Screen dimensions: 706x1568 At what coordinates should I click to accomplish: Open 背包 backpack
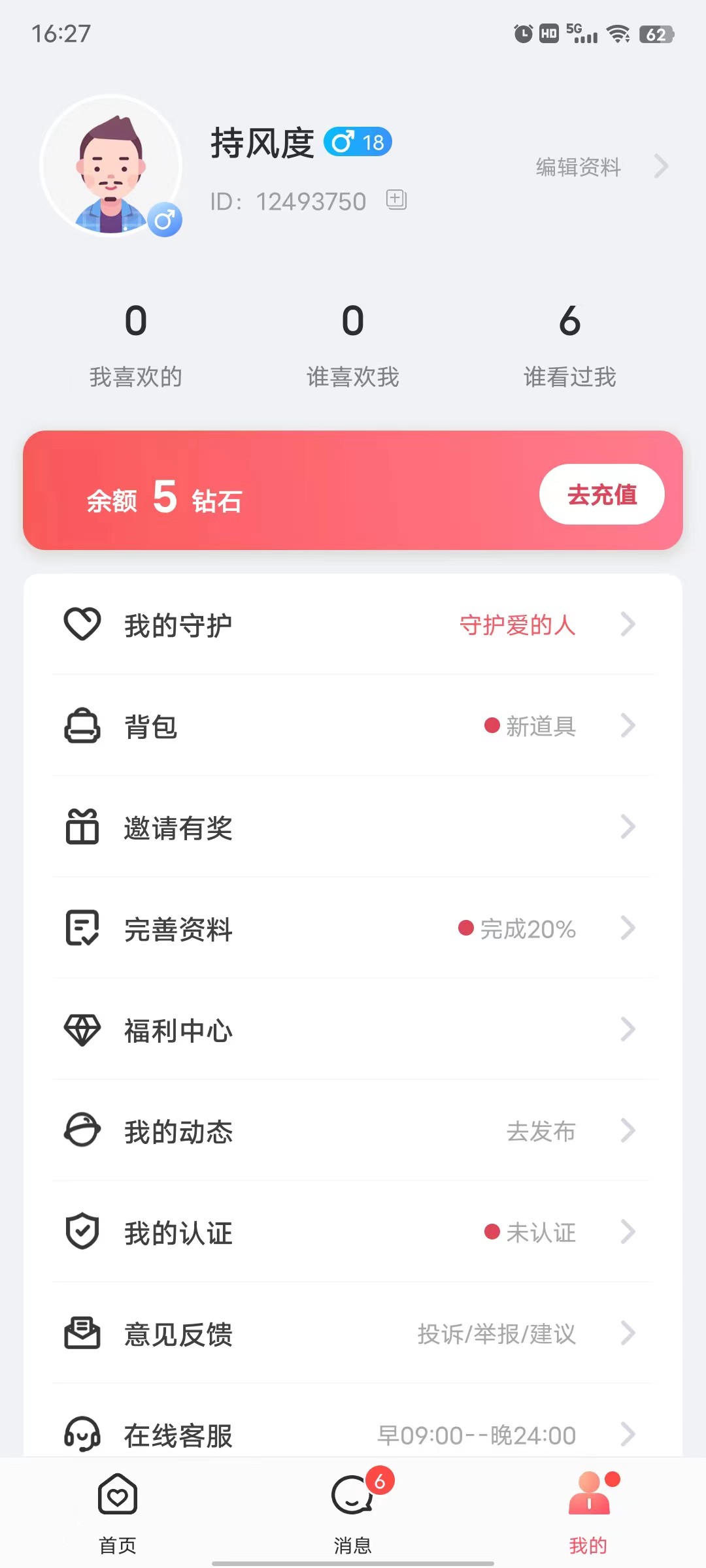pos(353,727)
